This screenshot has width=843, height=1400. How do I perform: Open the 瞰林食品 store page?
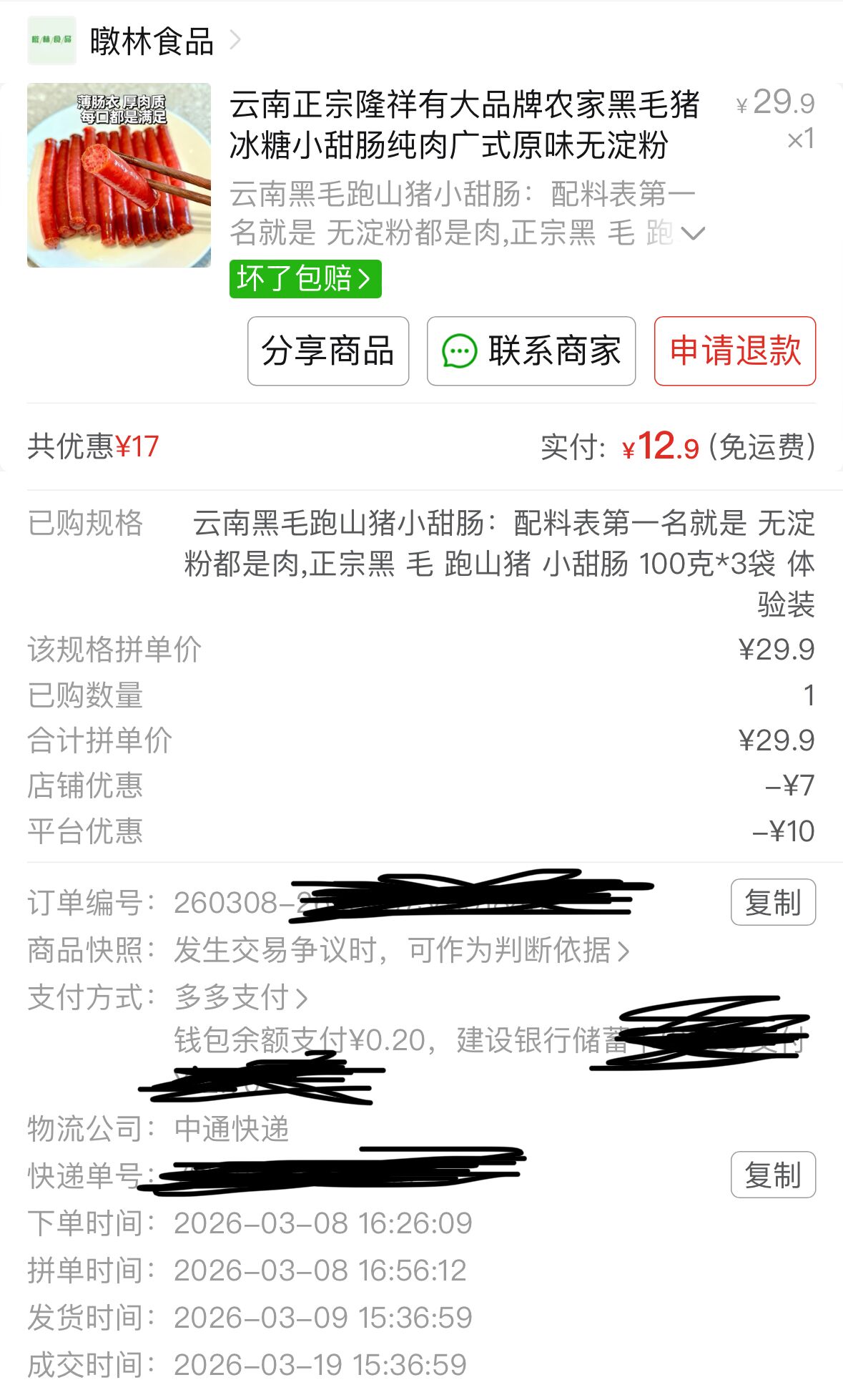coord(151,41)
